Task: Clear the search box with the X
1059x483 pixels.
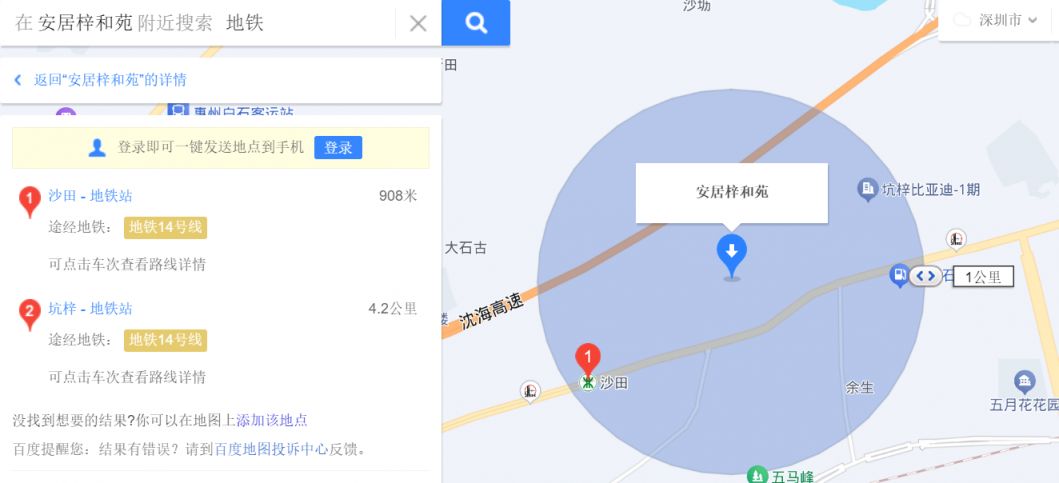Action: (418, 23)
